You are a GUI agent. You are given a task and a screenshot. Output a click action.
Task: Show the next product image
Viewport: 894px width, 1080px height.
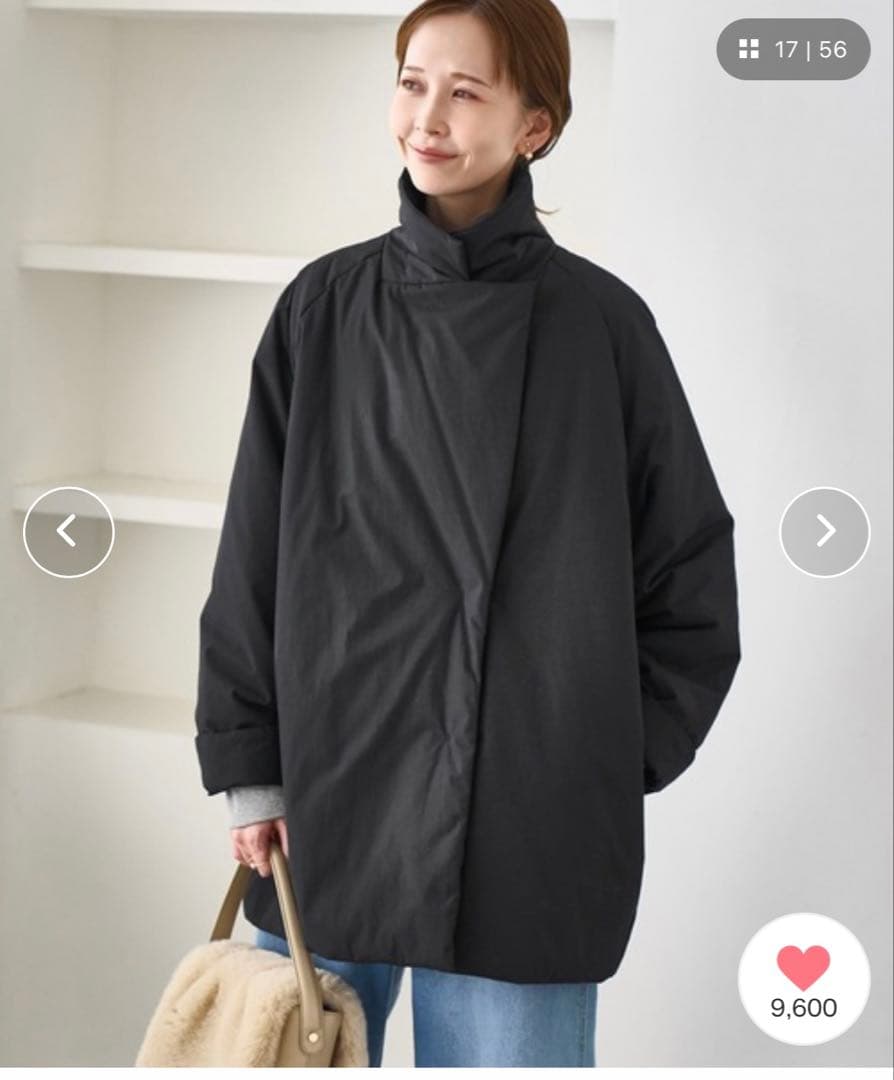824,531
